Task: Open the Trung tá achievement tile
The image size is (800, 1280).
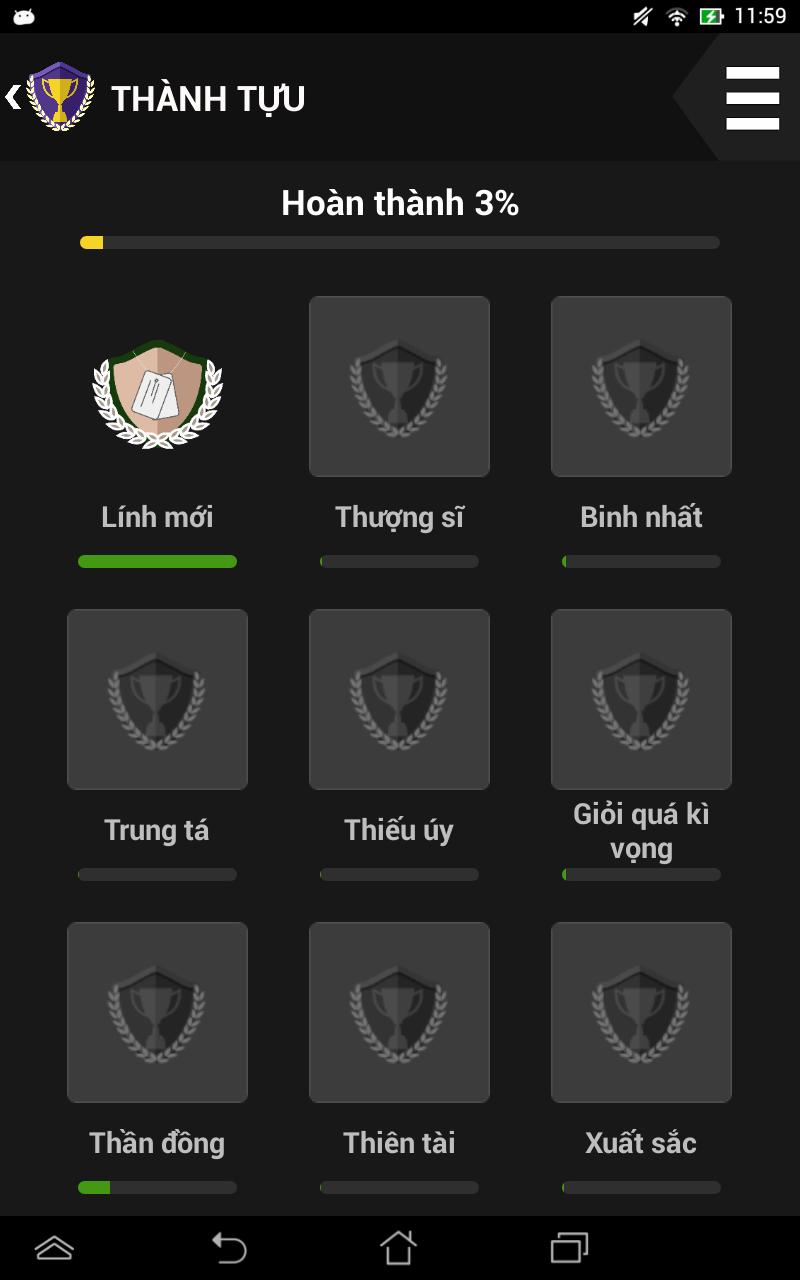Action: click(157, 700)
